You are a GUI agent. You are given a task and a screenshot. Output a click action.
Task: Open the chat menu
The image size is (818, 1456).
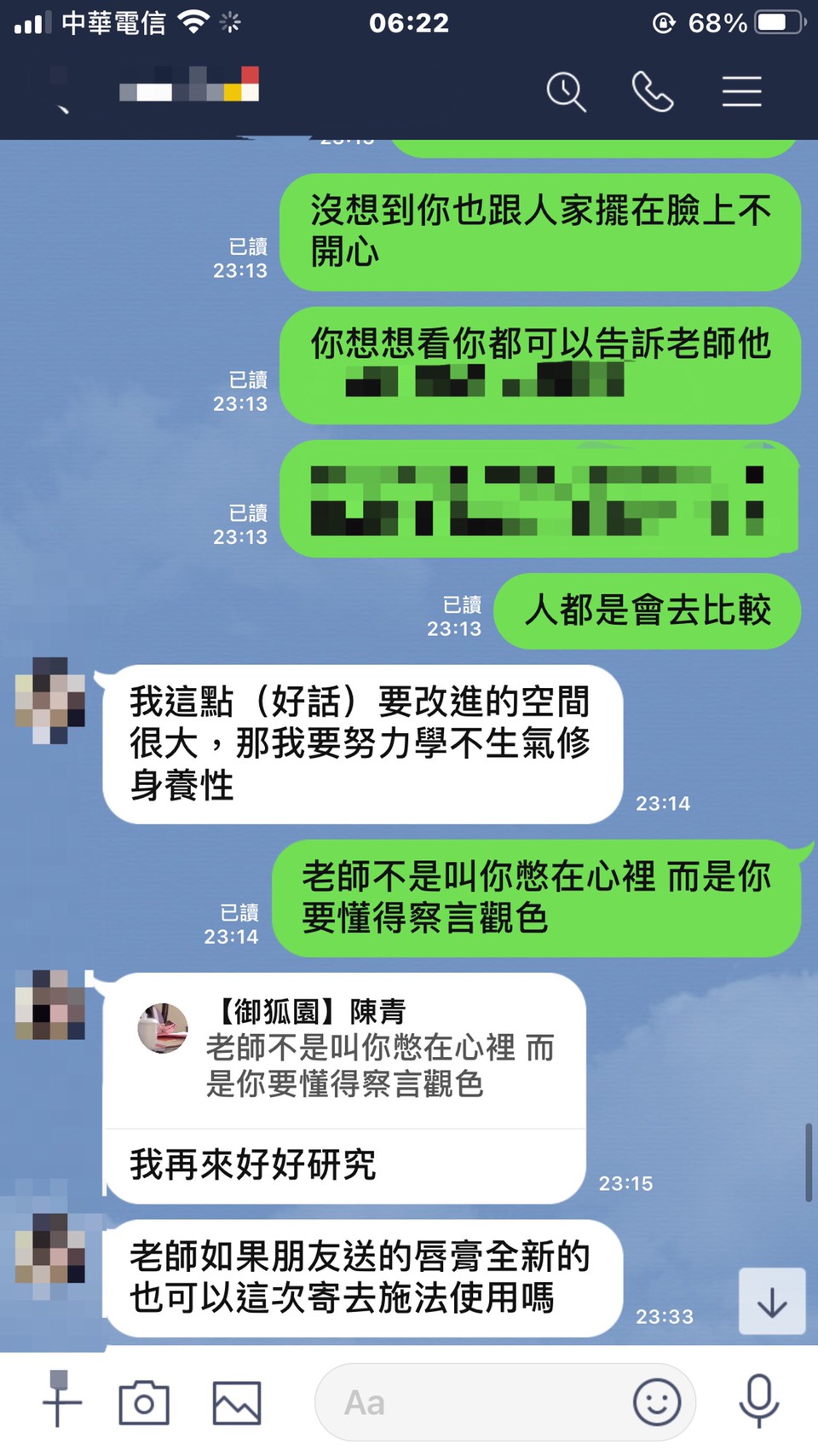click(741, 91)
